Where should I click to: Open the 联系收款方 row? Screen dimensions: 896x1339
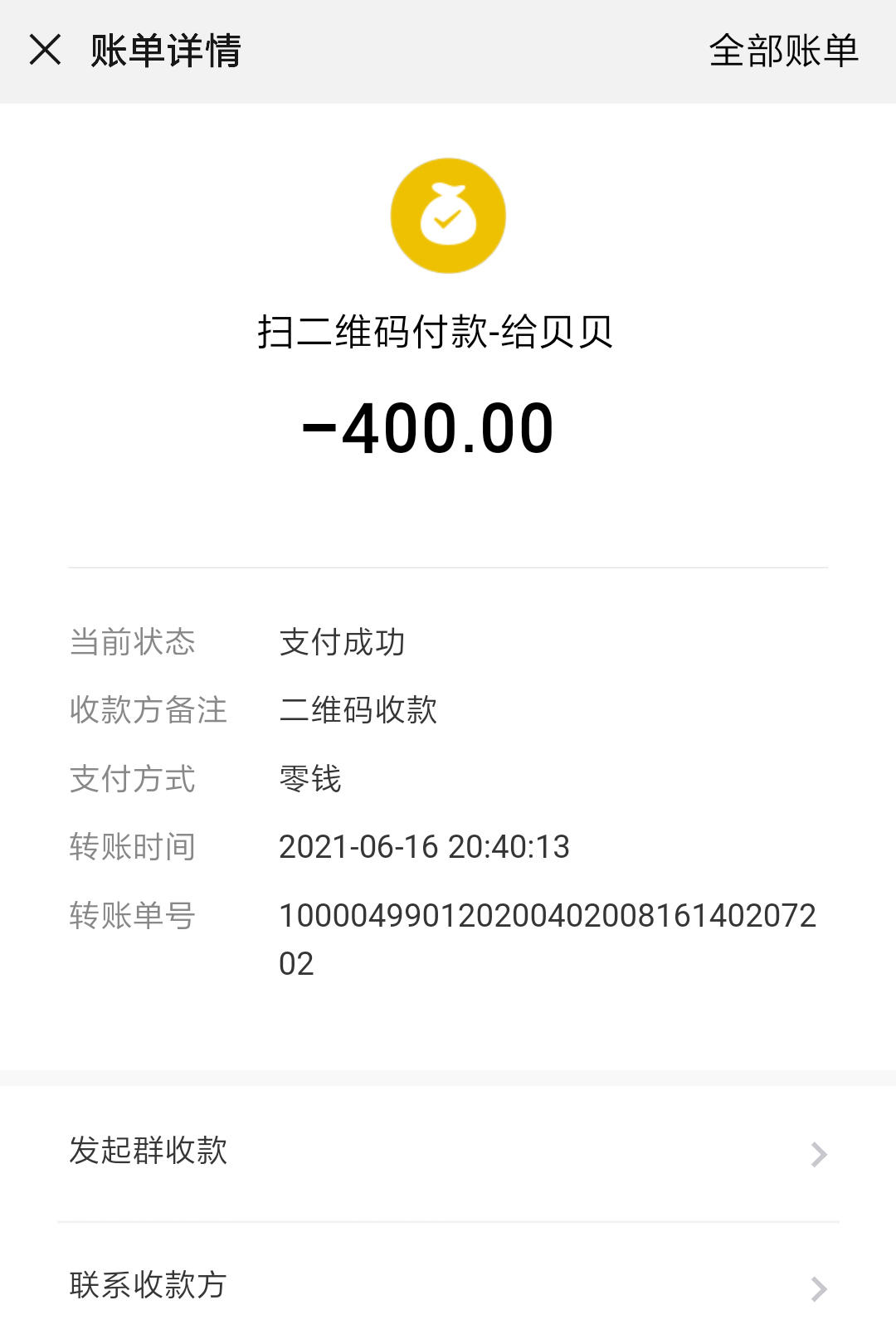448,1286
